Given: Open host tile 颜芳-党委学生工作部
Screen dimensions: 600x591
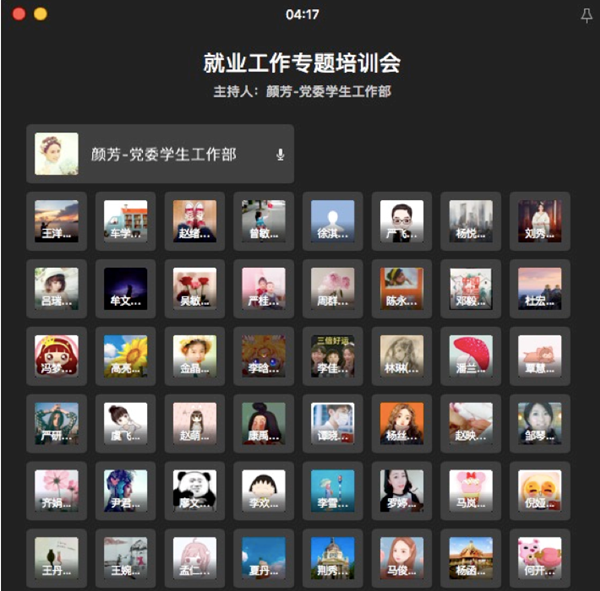Looking at the screenshot, I should [160, 154].
